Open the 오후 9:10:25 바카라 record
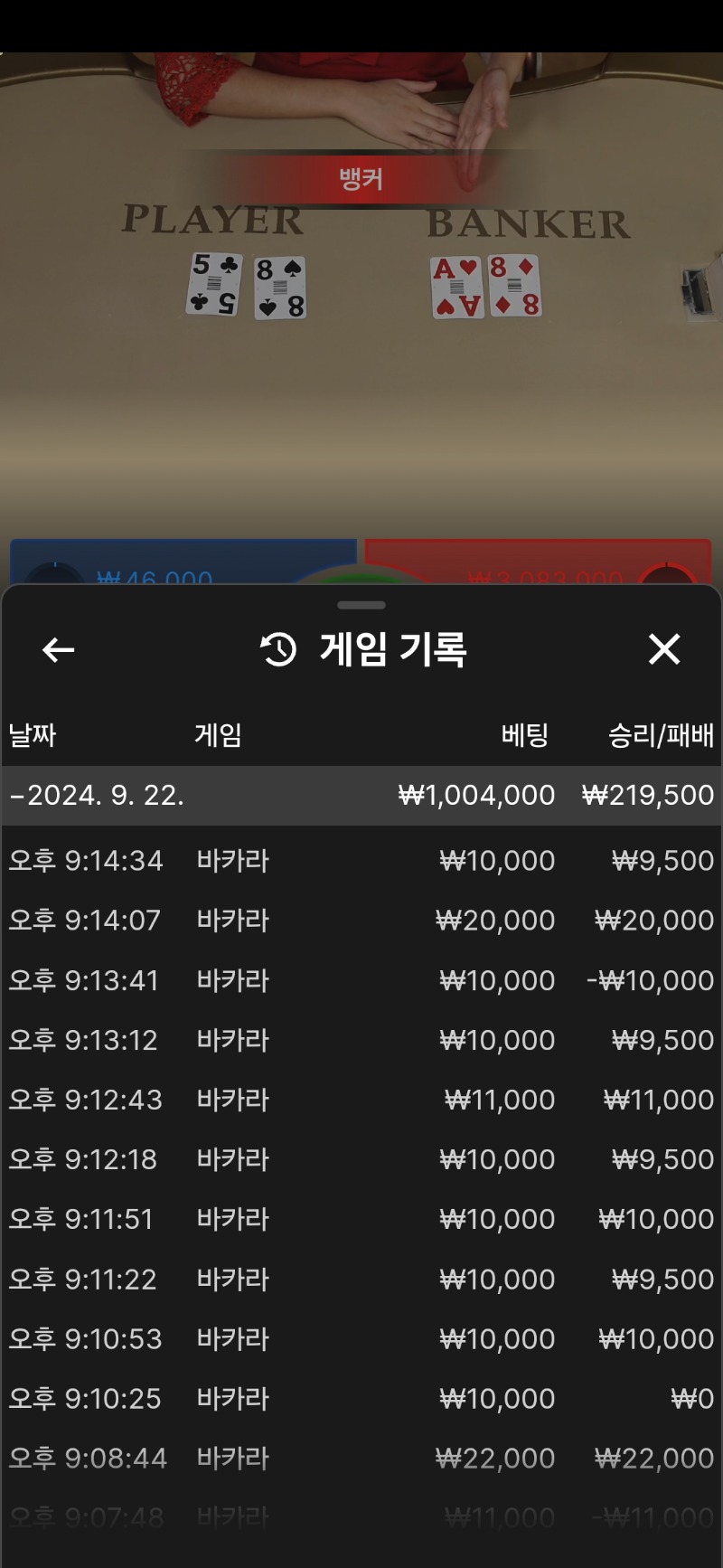Viewport: 723px width, 1568px height. pyautogui.click(x=361, y=1398)
